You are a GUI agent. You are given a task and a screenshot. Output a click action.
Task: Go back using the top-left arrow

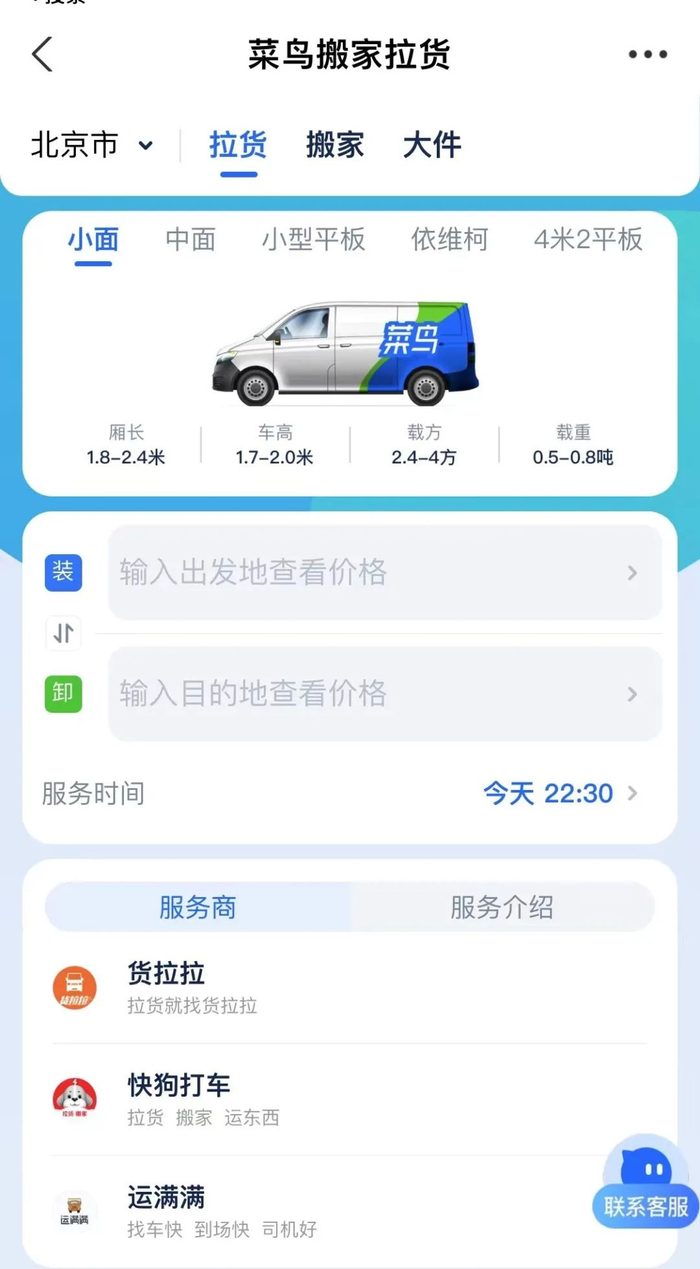(42, 54)
